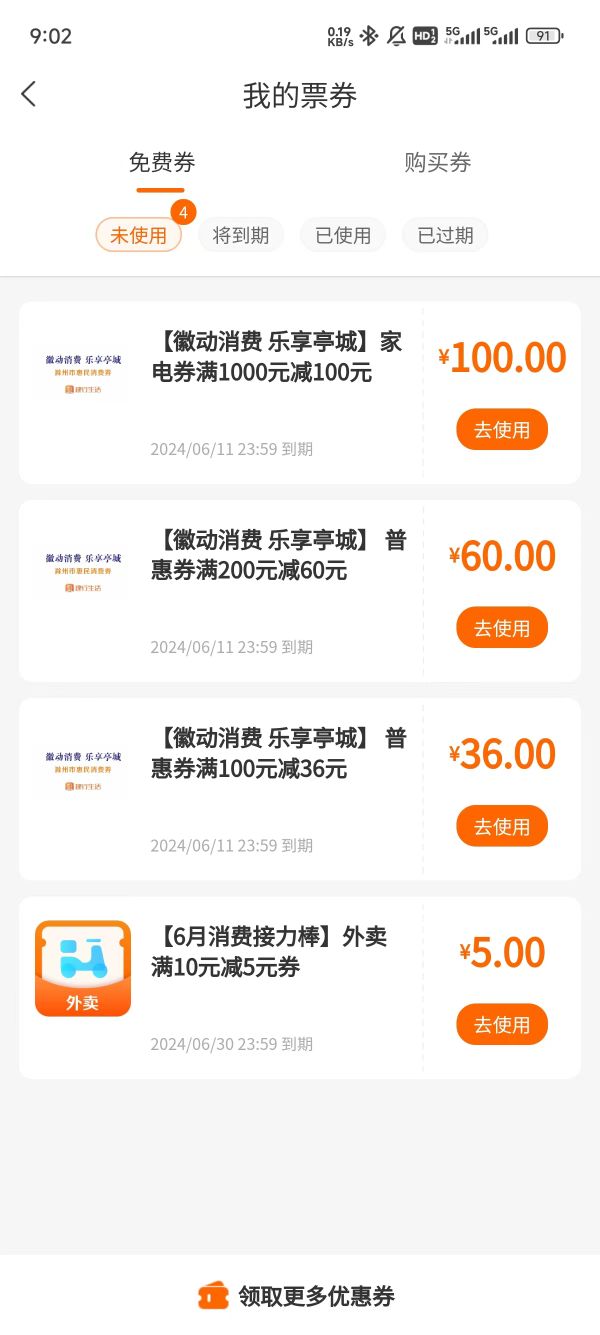This screenshot has height=1335, width=600.
Task: View 已过期 expired coupons
Action: pos(445,235)
